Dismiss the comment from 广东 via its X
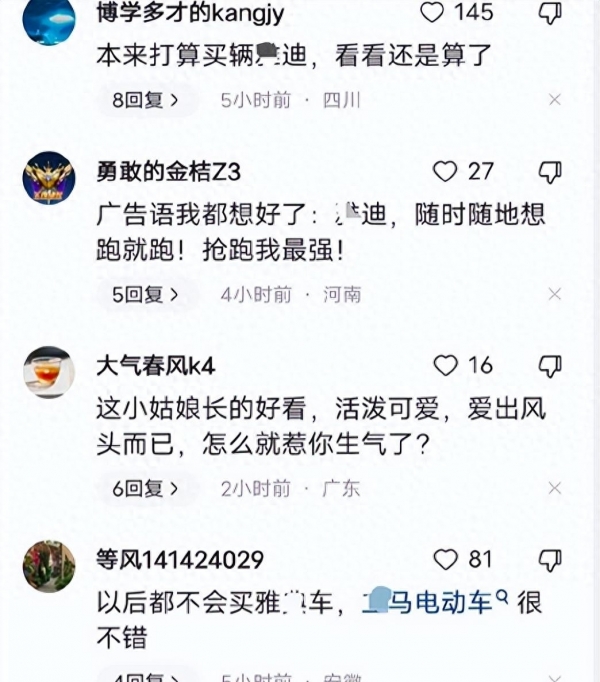The width and height of the screenshot is (600, 682). 555,488
